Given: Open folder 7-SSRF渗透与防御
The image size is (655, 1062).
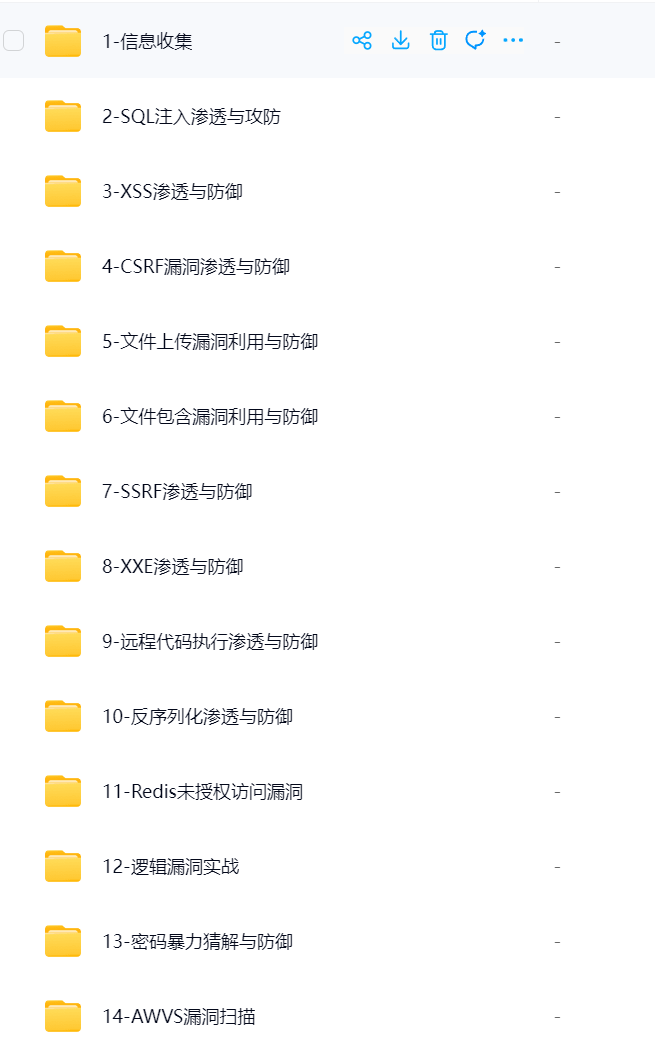Looking at the screenshot, I should 177,492.
